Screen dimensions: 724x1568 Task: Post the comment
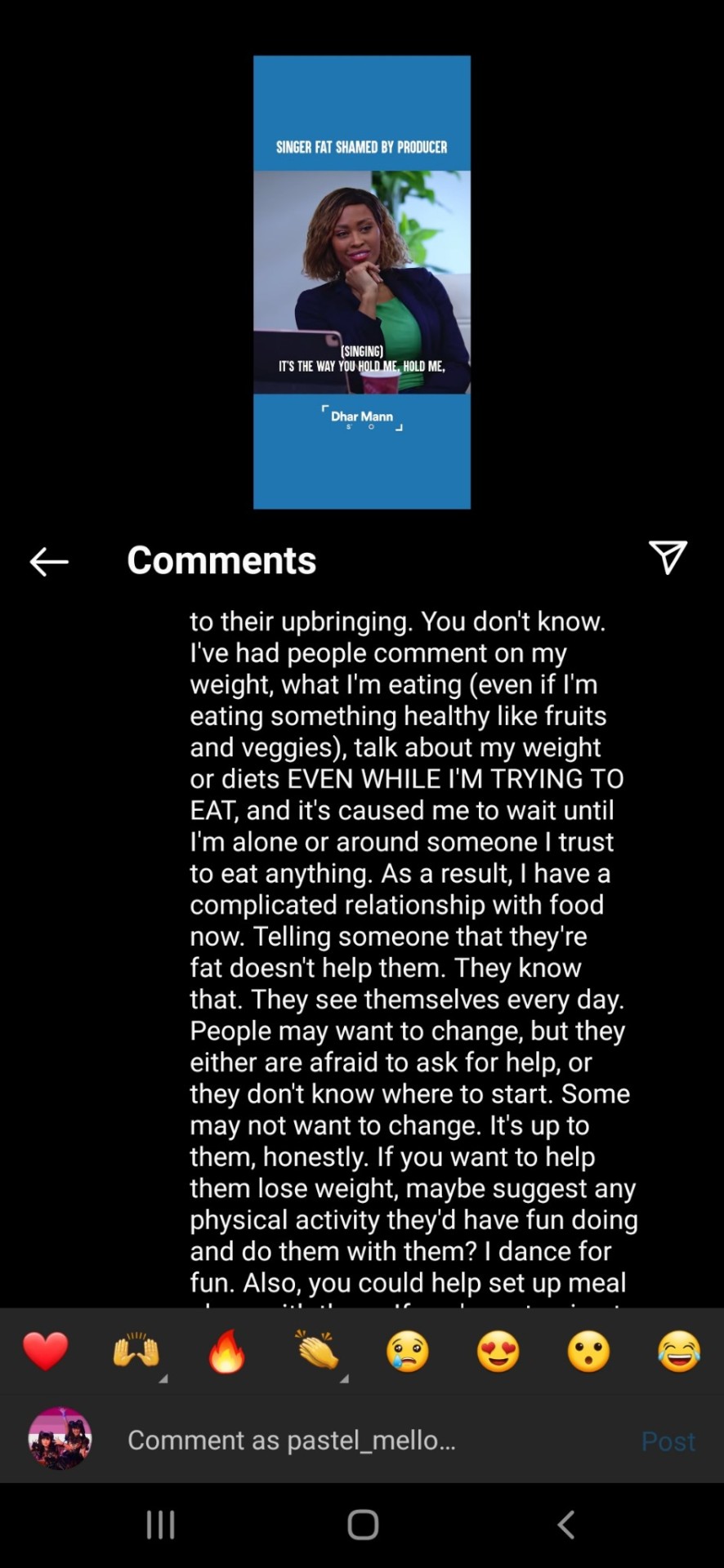[x=668, y=1441]
